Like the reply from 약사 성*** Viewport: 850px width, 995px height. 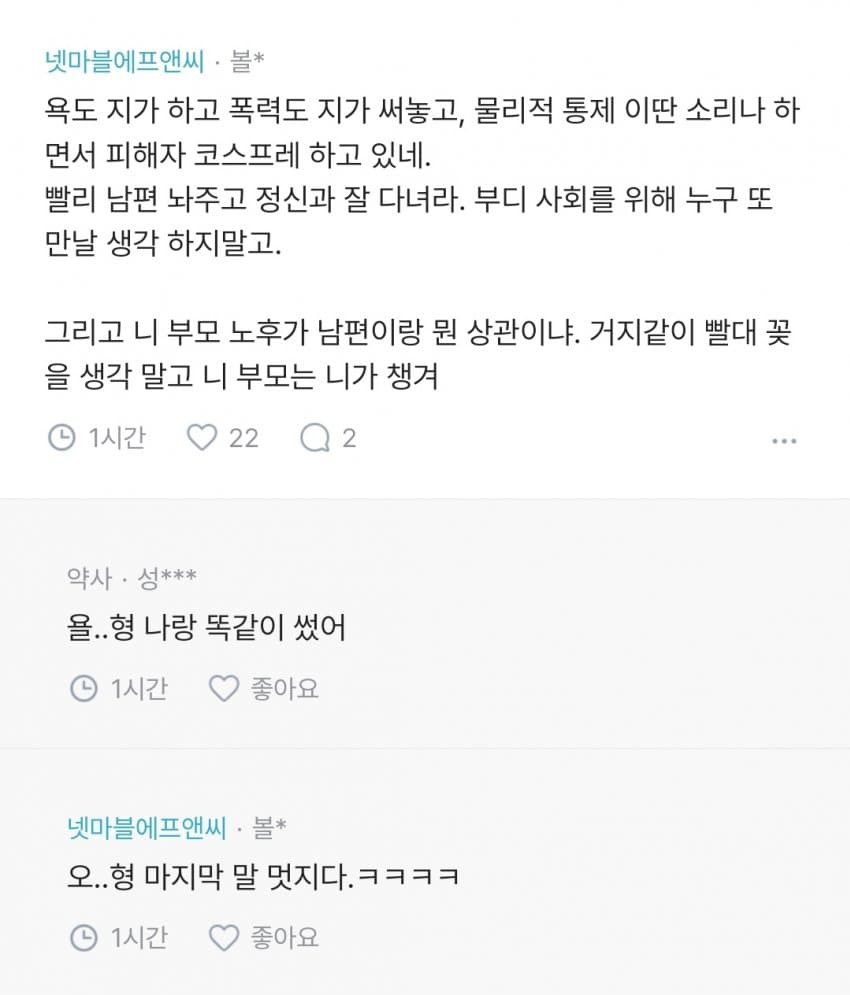pyautogui.click(x=224, y=688)
